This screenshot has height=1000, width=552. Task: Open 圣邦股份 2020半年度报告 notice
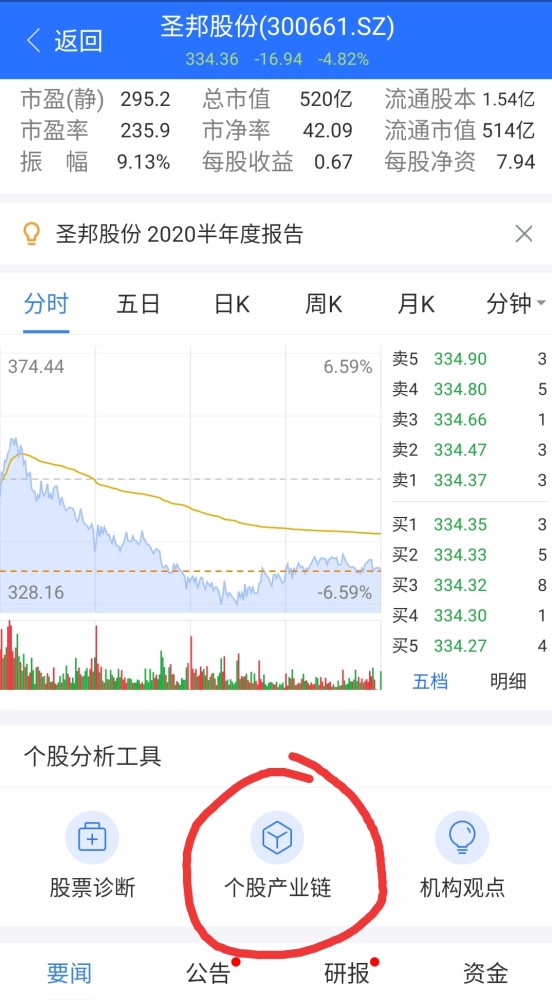[x=179, y=235]
